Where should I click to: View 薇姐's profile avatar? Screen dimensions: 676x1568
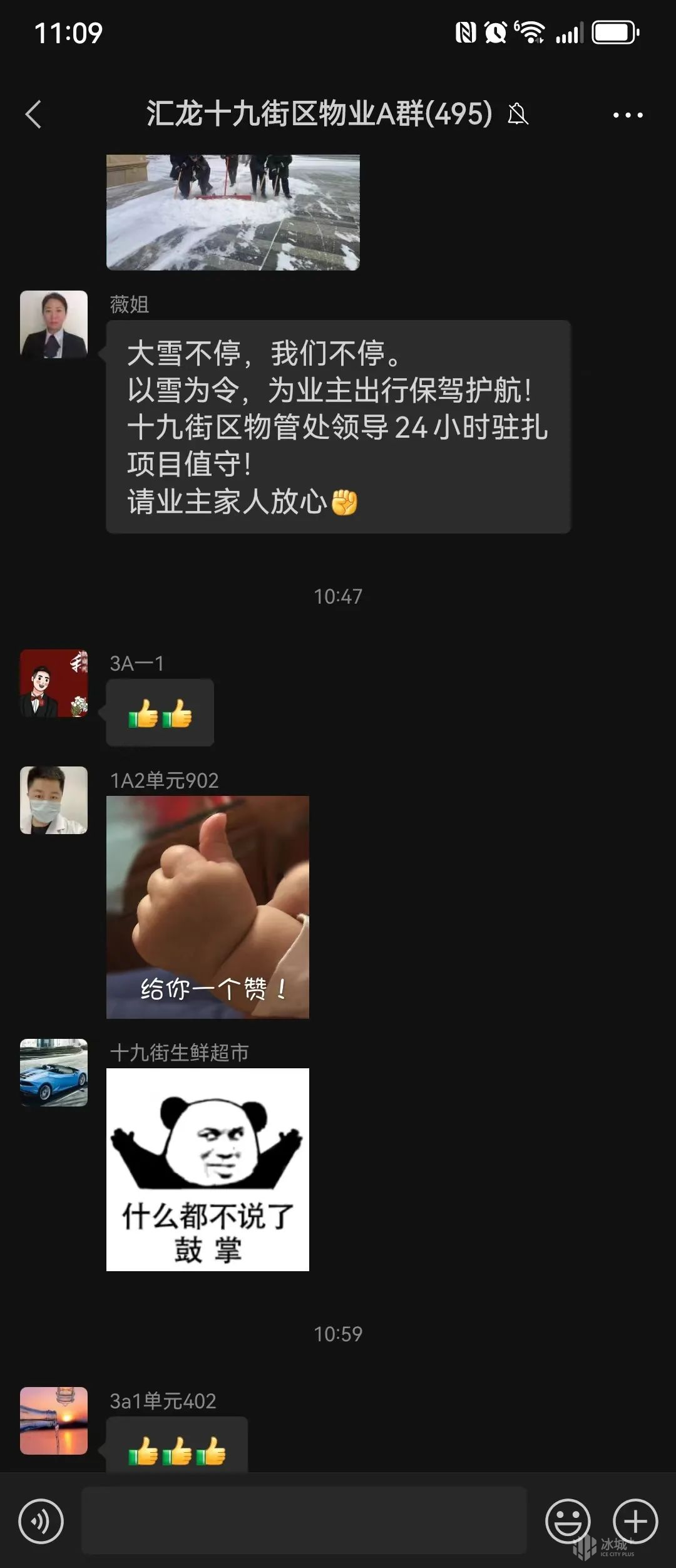(54, 324)
